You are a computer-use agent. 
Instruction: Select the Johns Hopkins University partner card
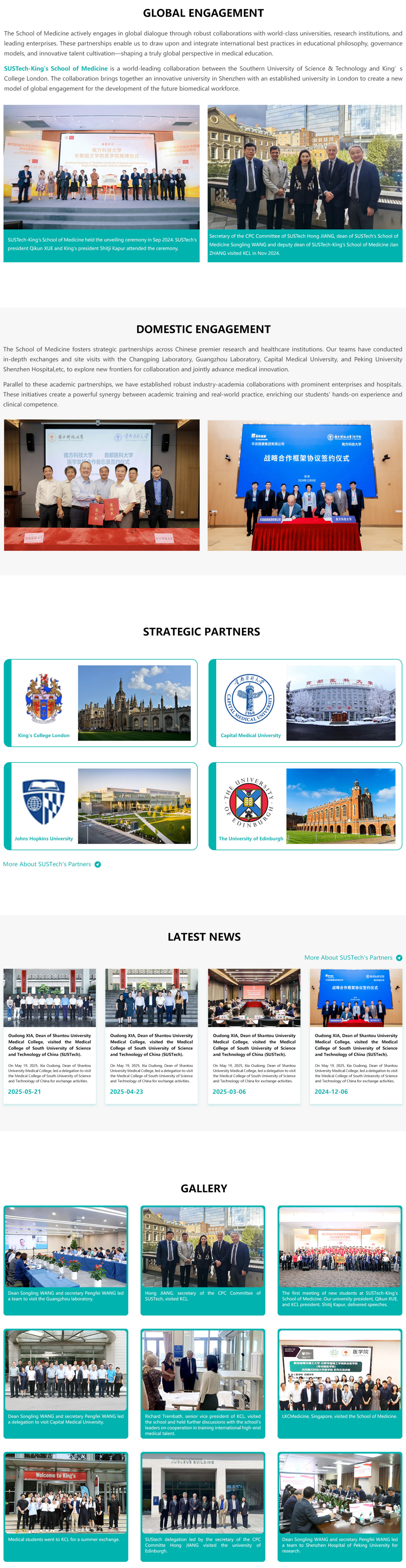100,805
